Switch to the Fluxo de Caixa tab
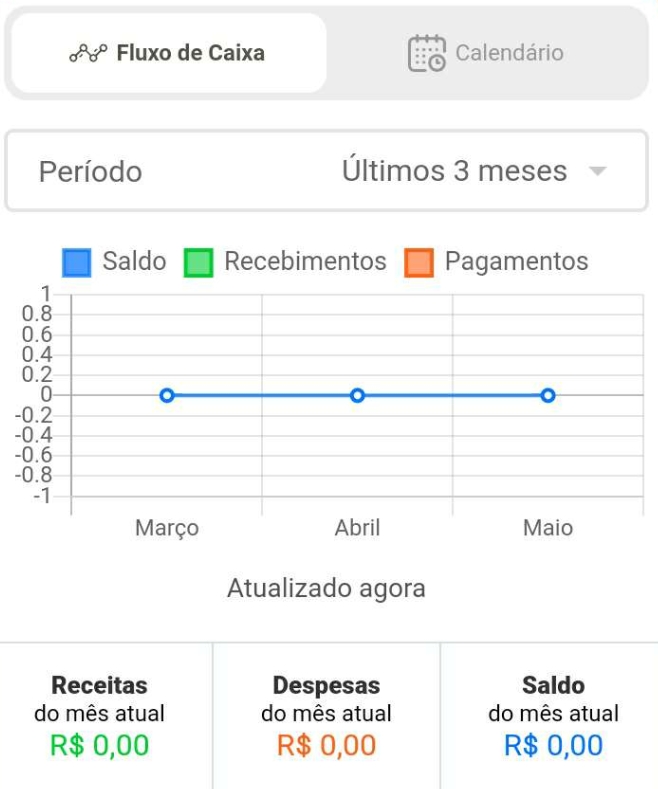658x789 pixels. coord(168,53)
